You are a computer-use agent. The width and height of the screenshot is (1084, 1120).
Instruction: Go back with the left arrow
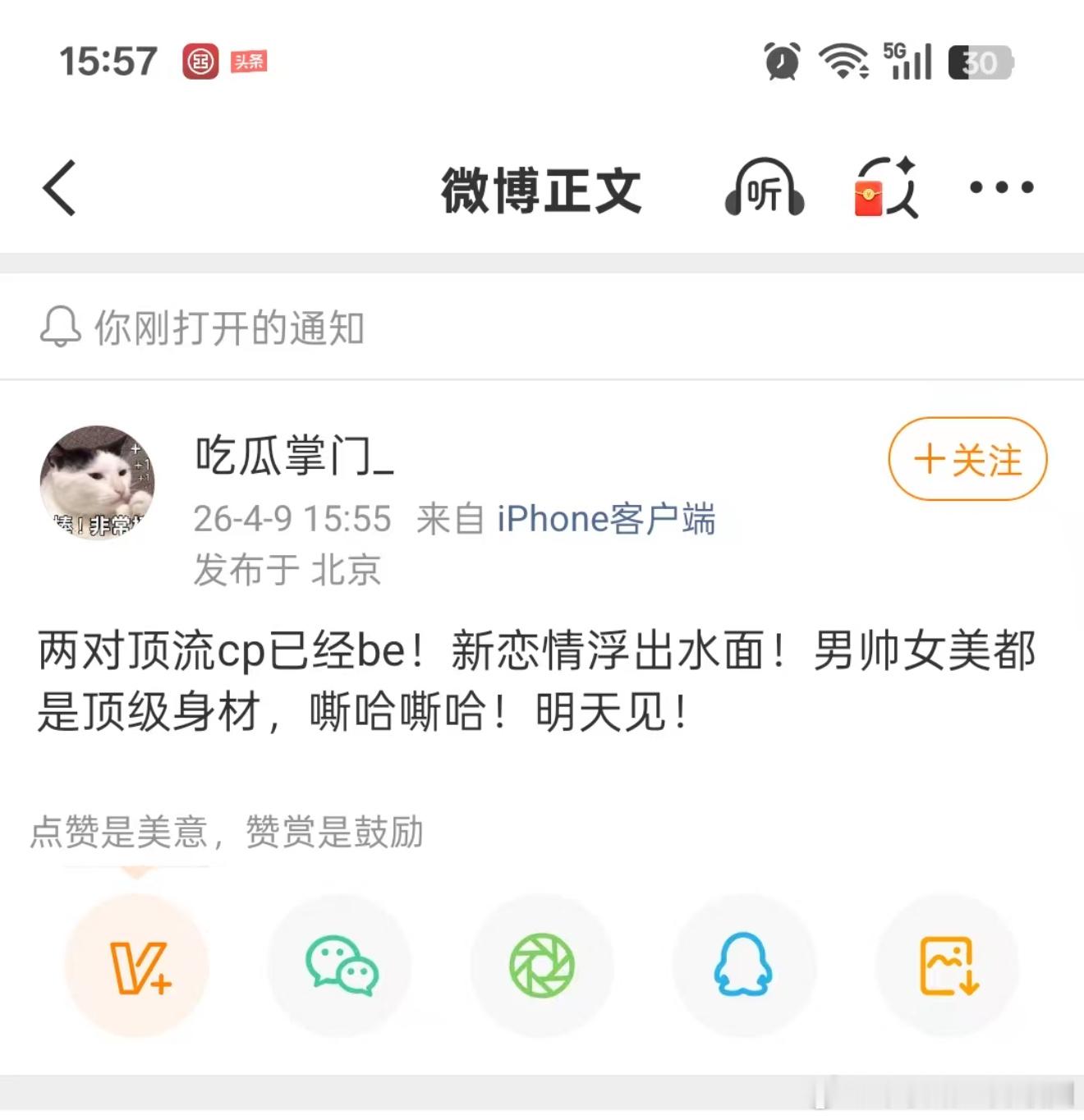point(59,188)
